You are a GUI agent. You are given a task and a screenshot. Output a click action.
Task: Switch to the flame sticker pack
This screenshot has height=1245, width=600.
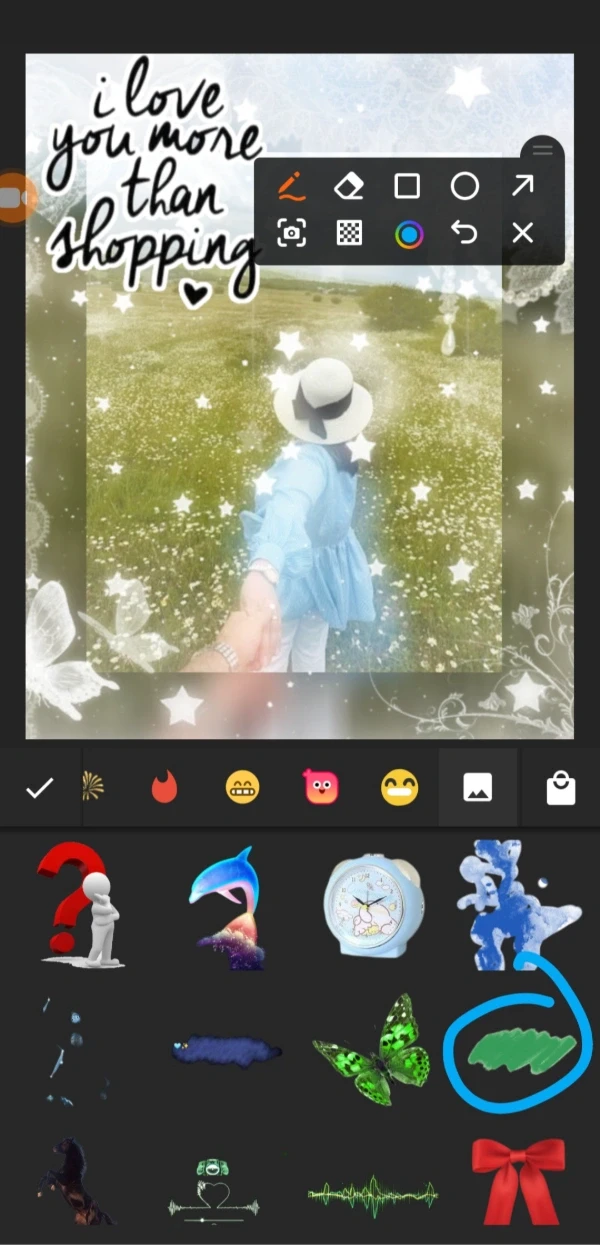pos(163,789)
